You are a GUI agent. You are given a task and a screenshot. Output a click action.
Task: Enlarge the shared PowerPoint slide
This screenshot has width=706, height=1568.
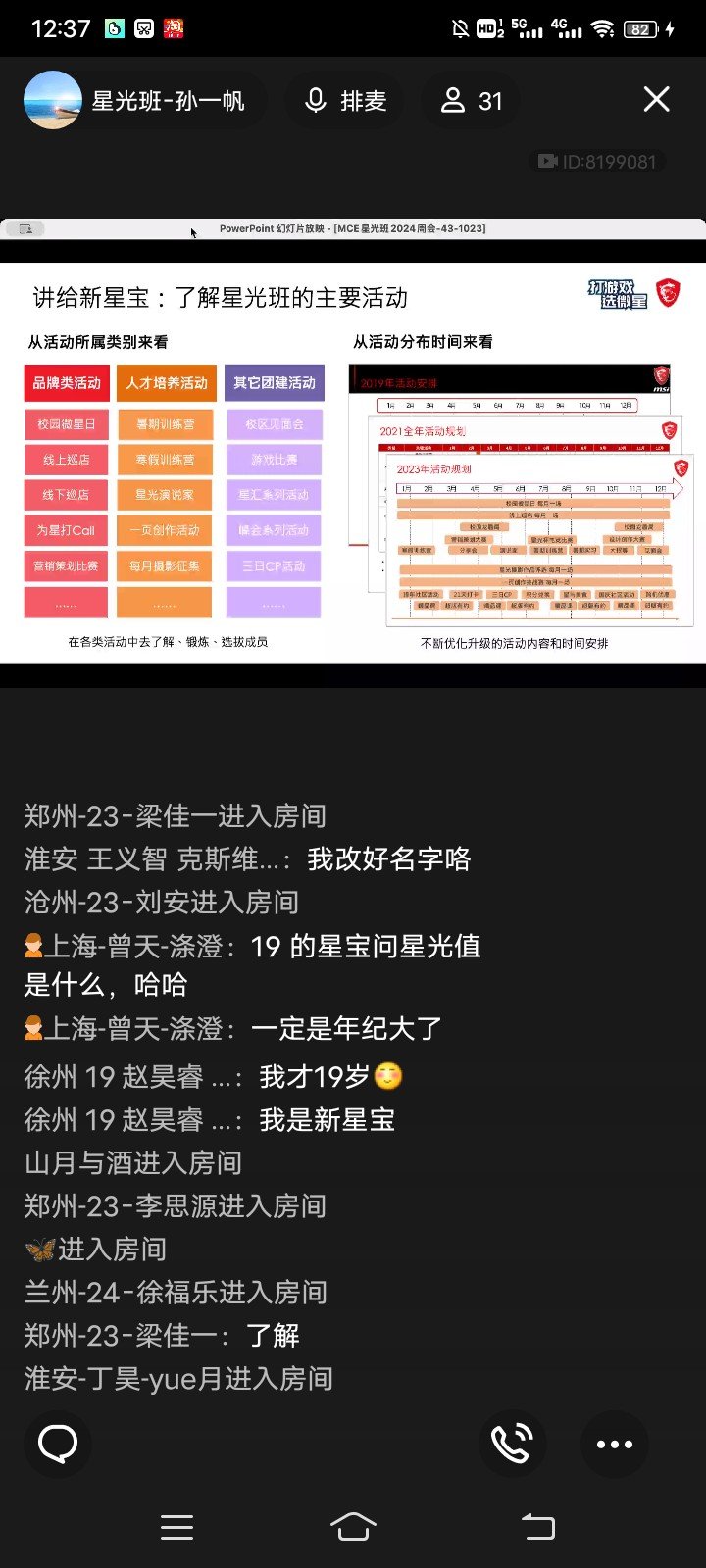[353, 461]
